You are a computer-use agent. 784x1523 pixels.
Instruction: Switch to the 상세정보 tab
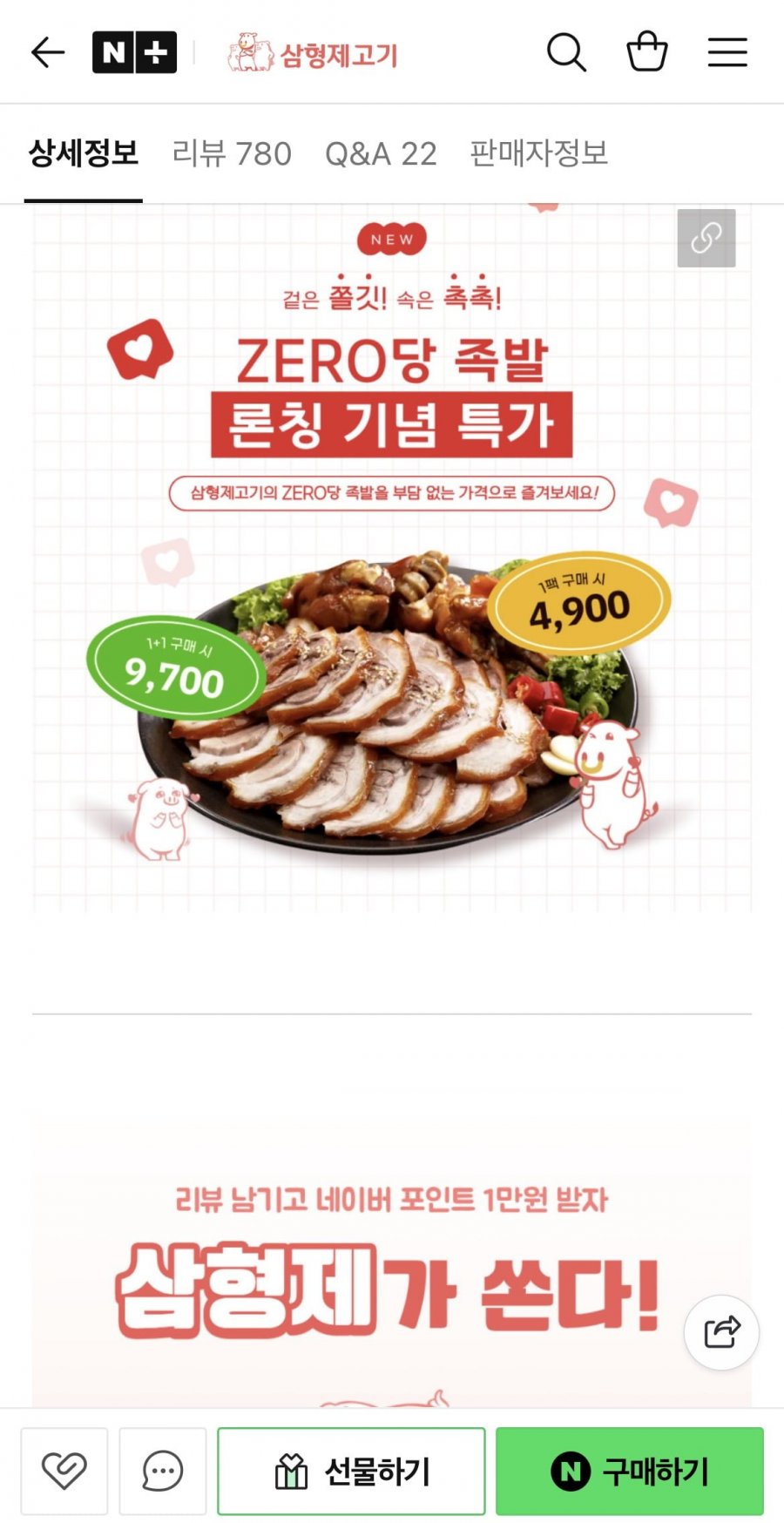tap(84, 154)
